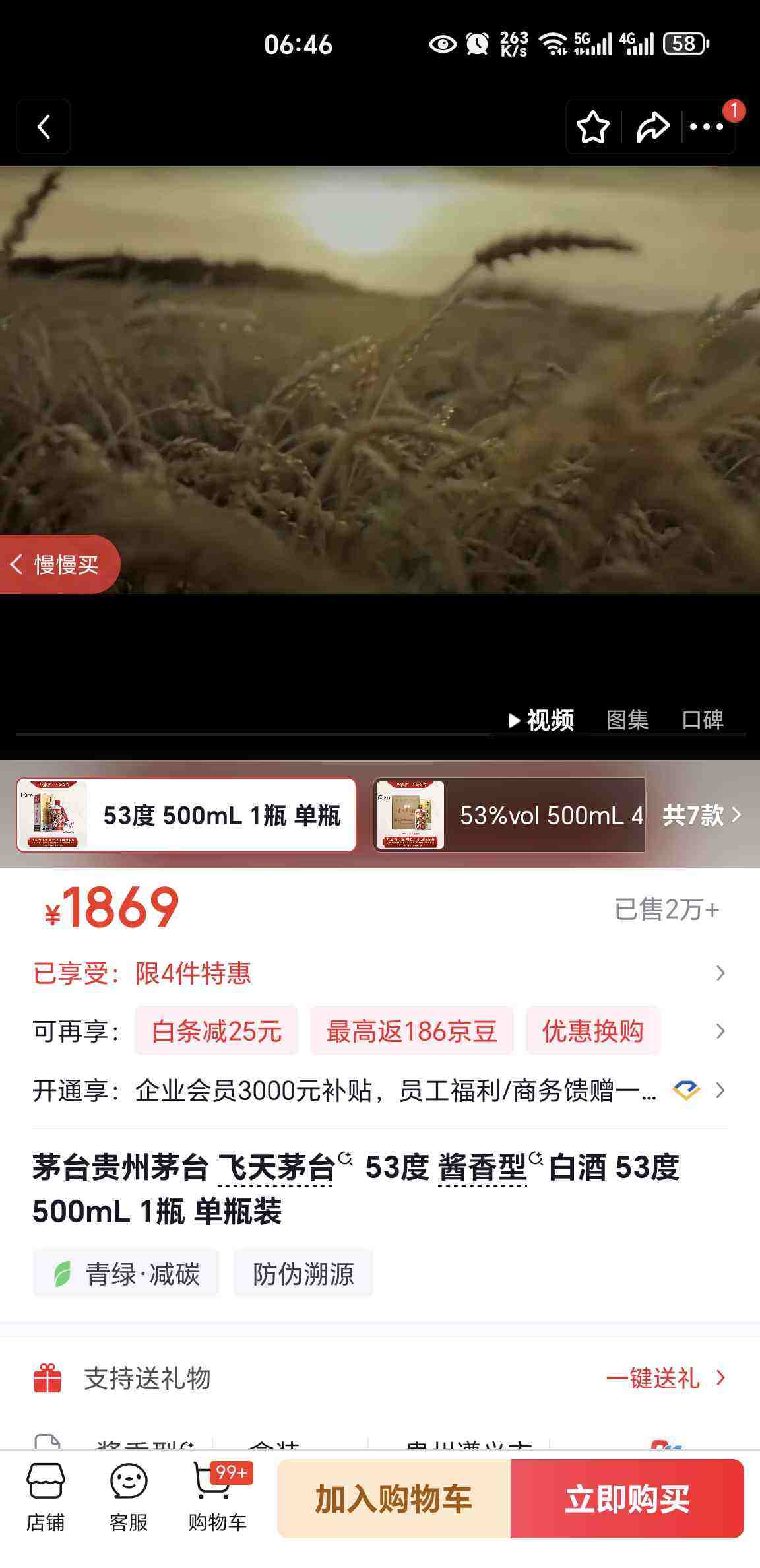Select the 53%vol 500mL 4瓶 variant
760x1568 pixels.
[x=508, y=814]
